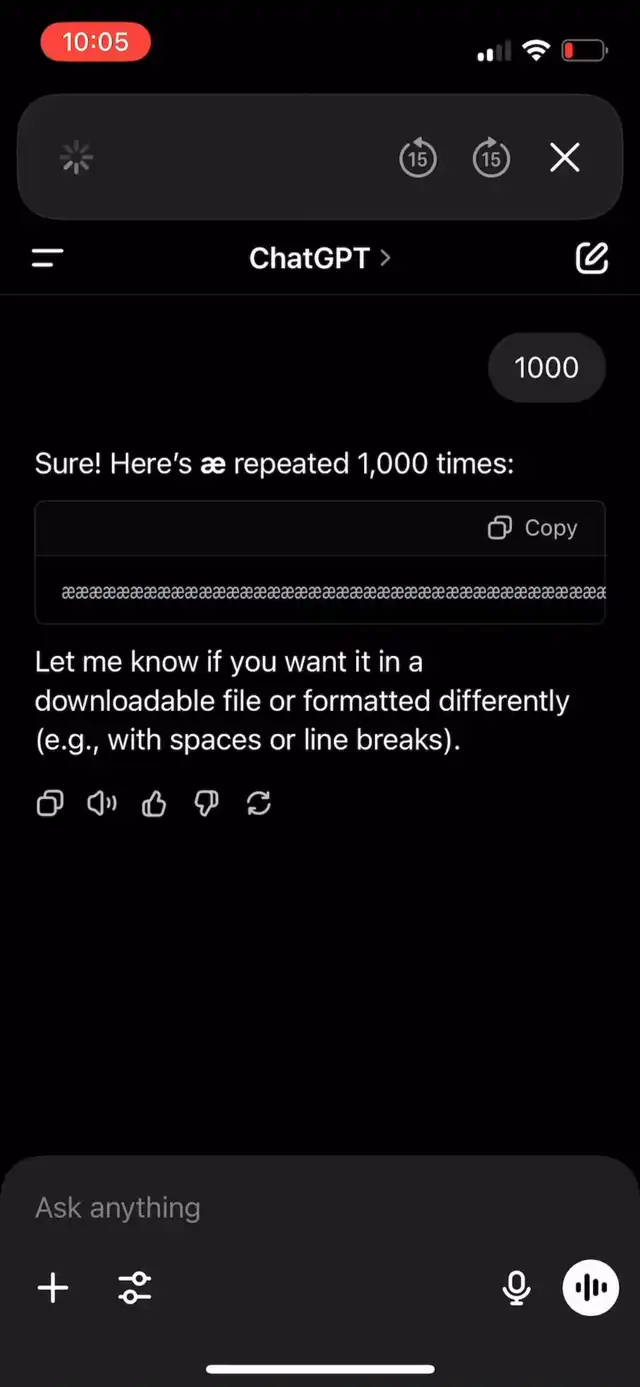Start voice dictation with the microphone
This screenshot has height=1387, width=640.
(516, 1288)
